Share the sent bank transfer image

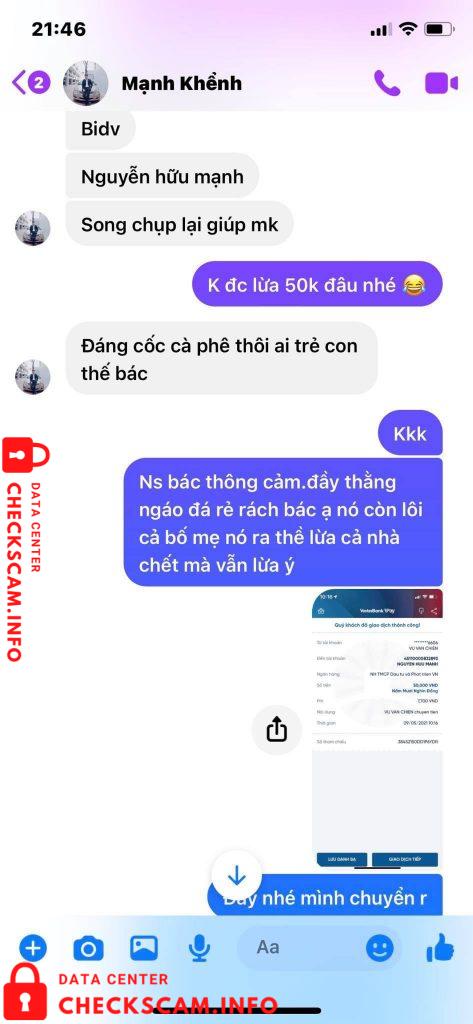pyautogui.click(x=277, y=730)
